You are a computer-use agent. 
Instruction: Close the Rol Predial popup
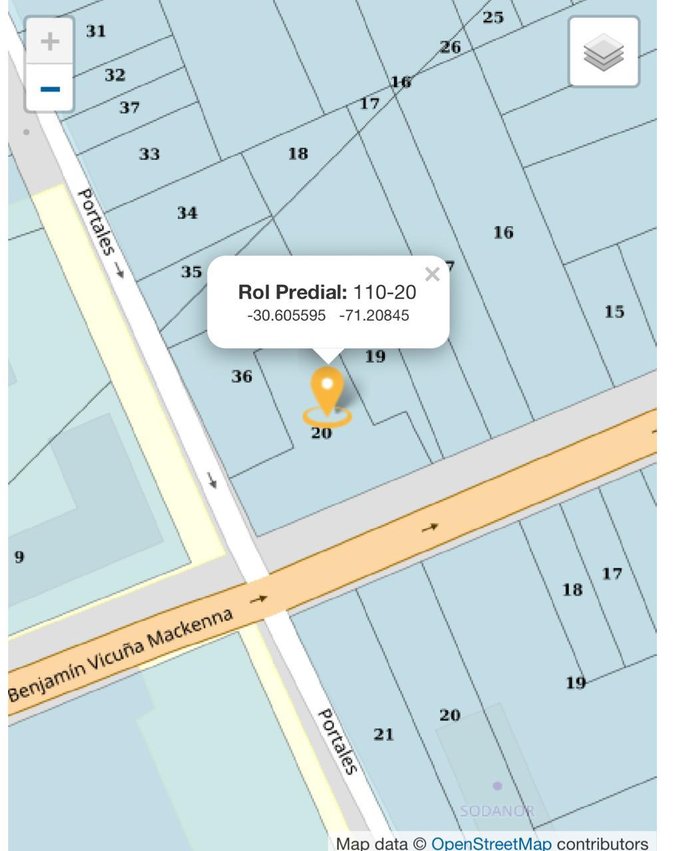coord(432,275)
